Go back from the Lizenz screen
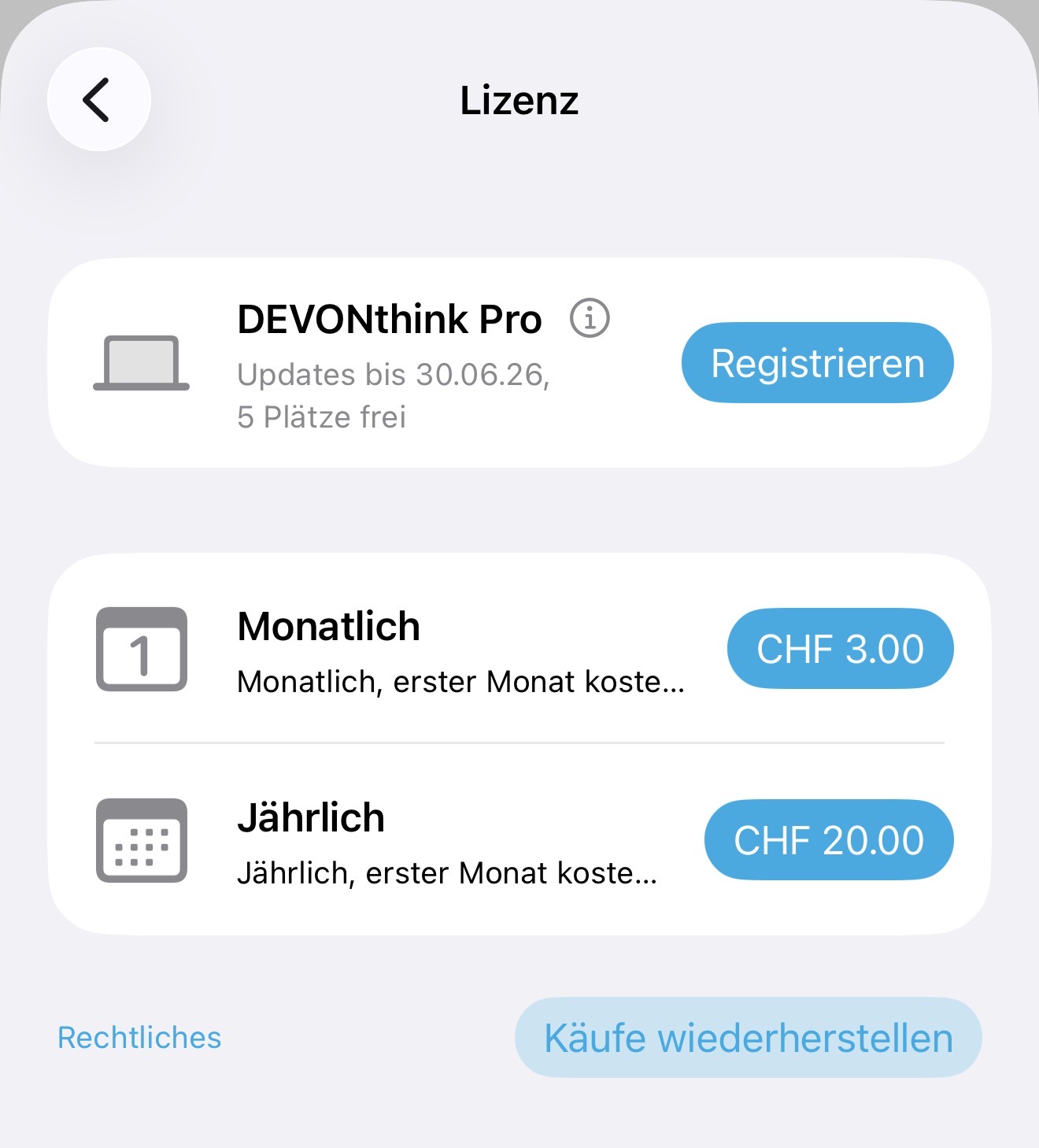This screenshot has width=1039, height=1148. click(x=98, y=100)
